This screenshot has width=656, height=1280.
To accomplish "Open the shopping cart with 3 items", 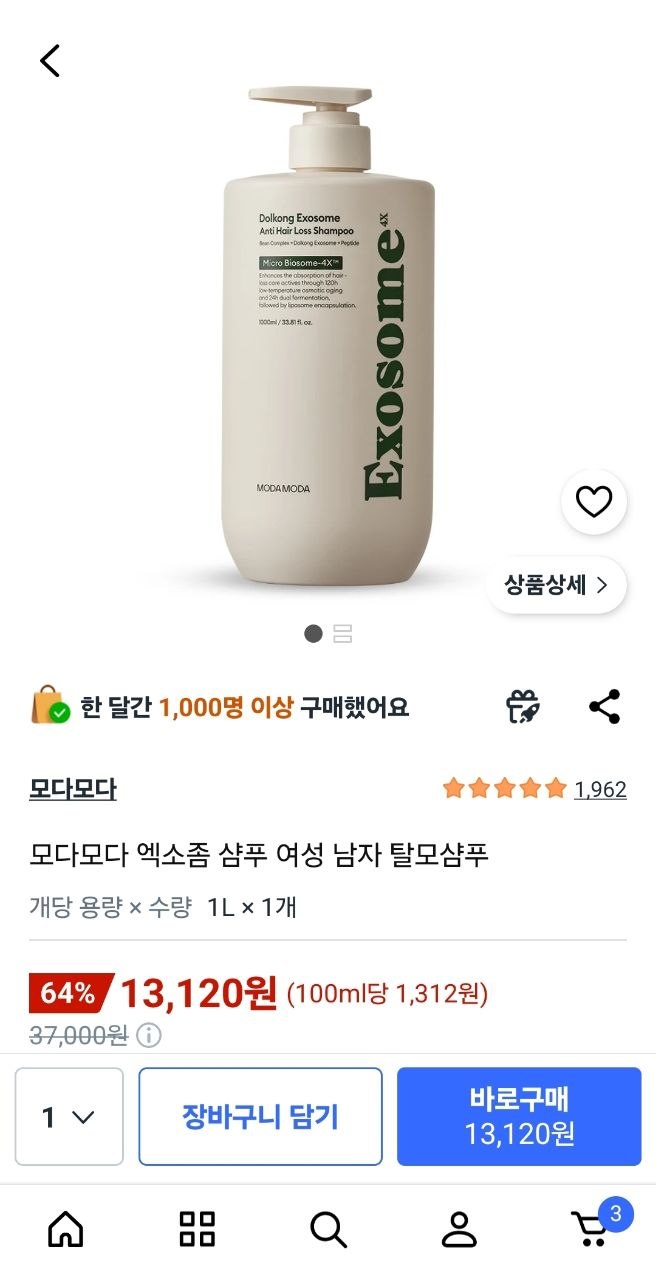I will [x=592, y=1230].
